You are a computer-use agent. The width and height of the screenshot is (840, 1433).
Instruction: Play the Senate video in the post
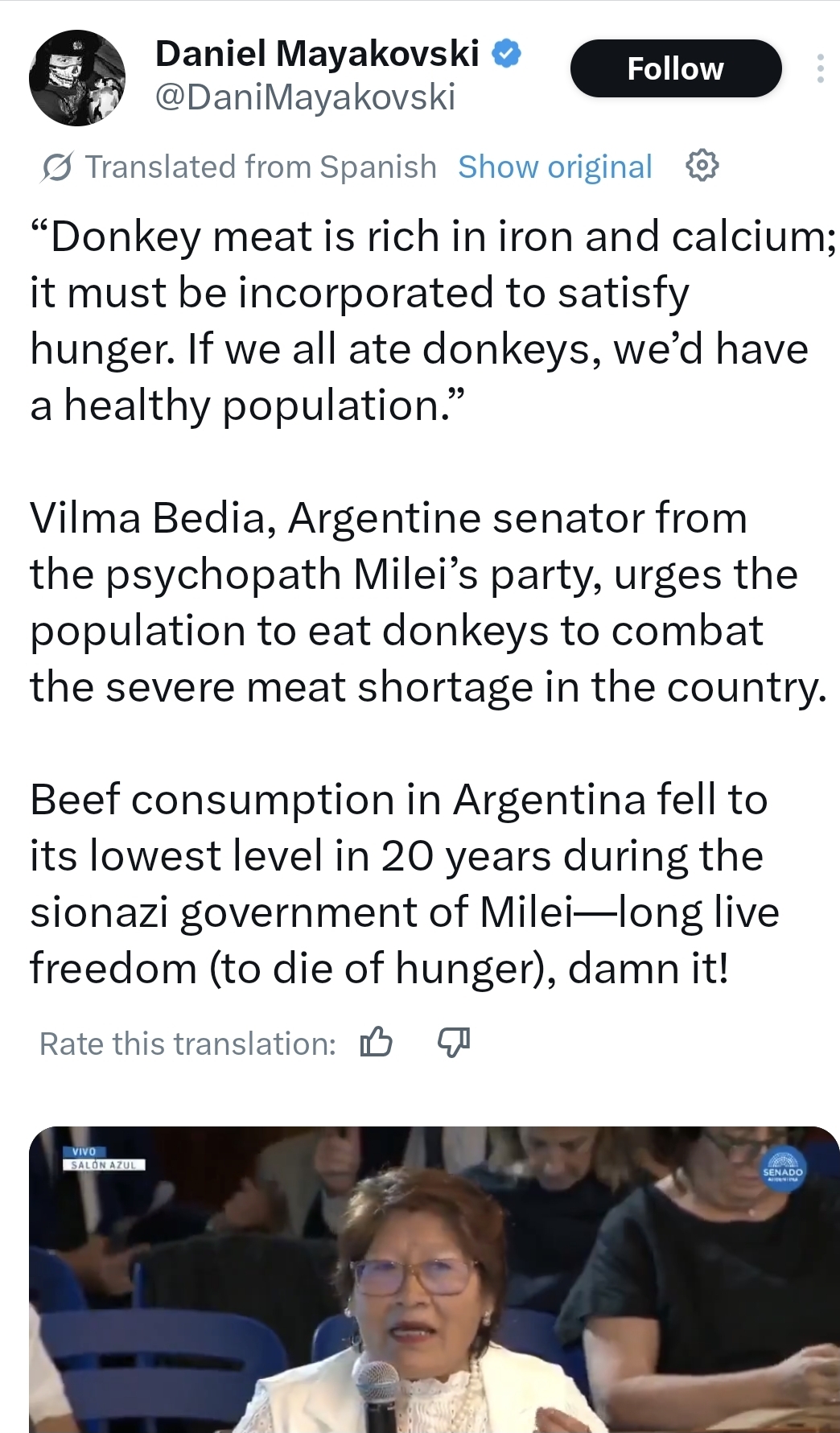tap(434, 1279)
